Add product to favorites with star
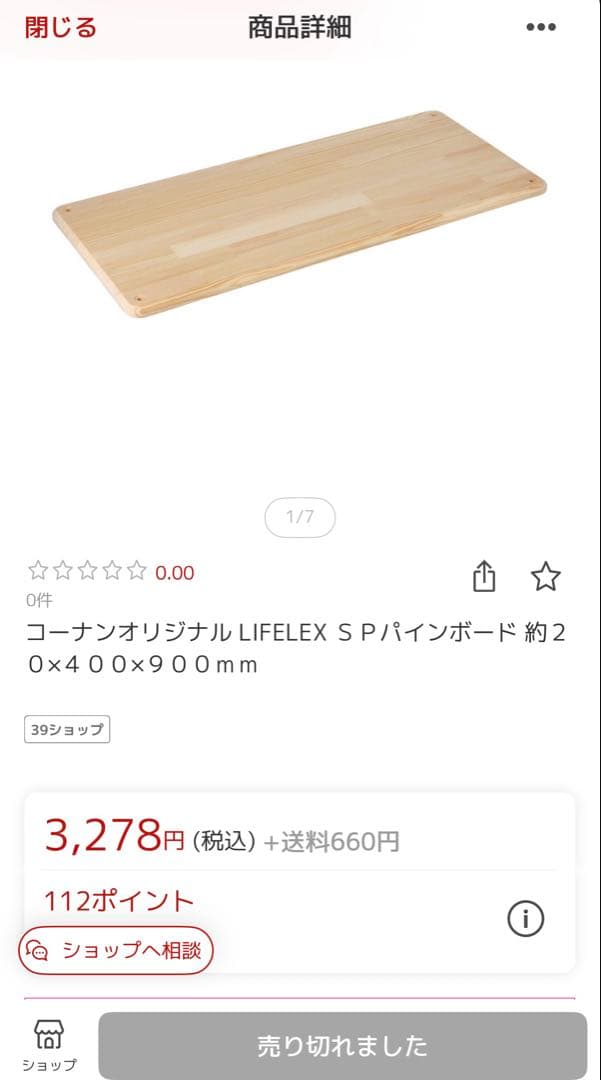This screenshot has width=601, height=1080. 545,576
